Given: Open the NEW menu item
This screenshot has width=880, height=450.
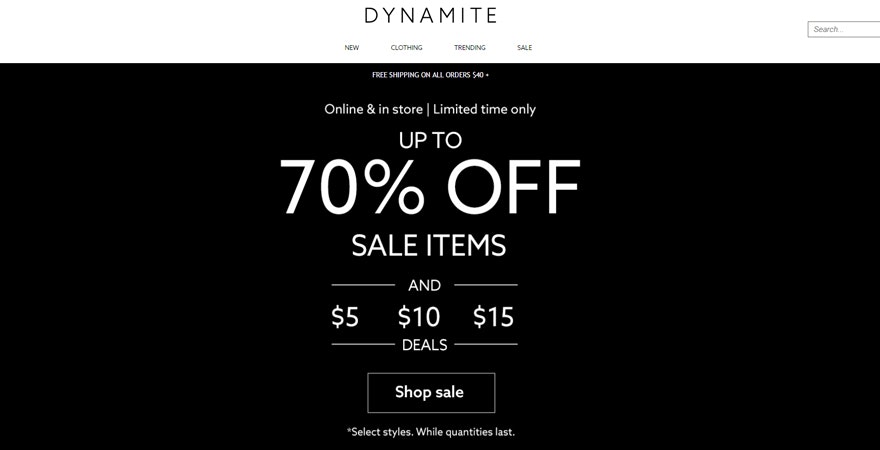Looking at the screenshot, I should click(x=352, y=48).
